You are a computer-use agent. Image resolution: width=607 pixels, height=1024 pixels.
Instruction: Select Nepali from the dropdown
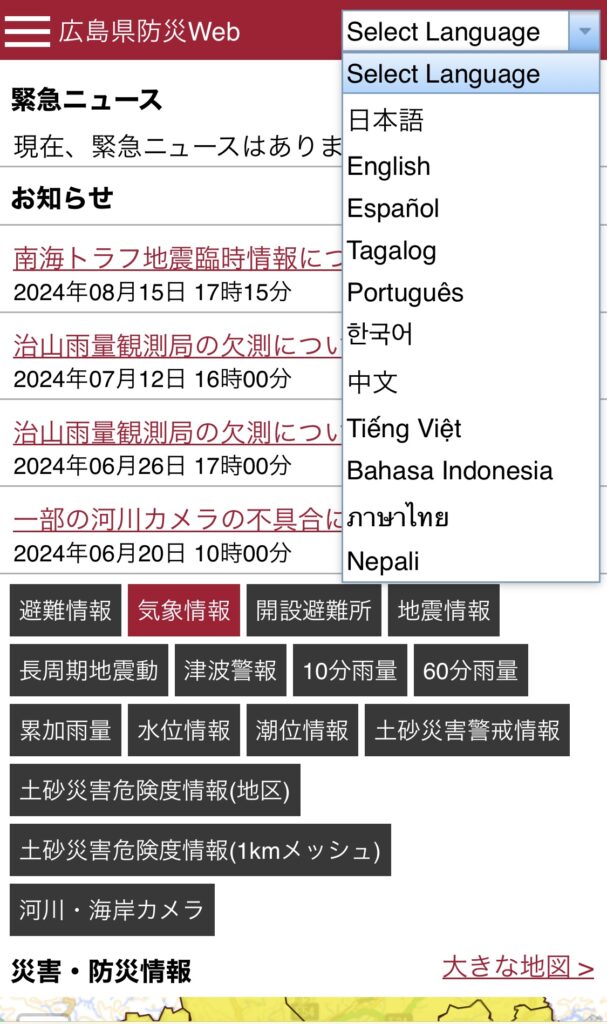coord(383,561)
